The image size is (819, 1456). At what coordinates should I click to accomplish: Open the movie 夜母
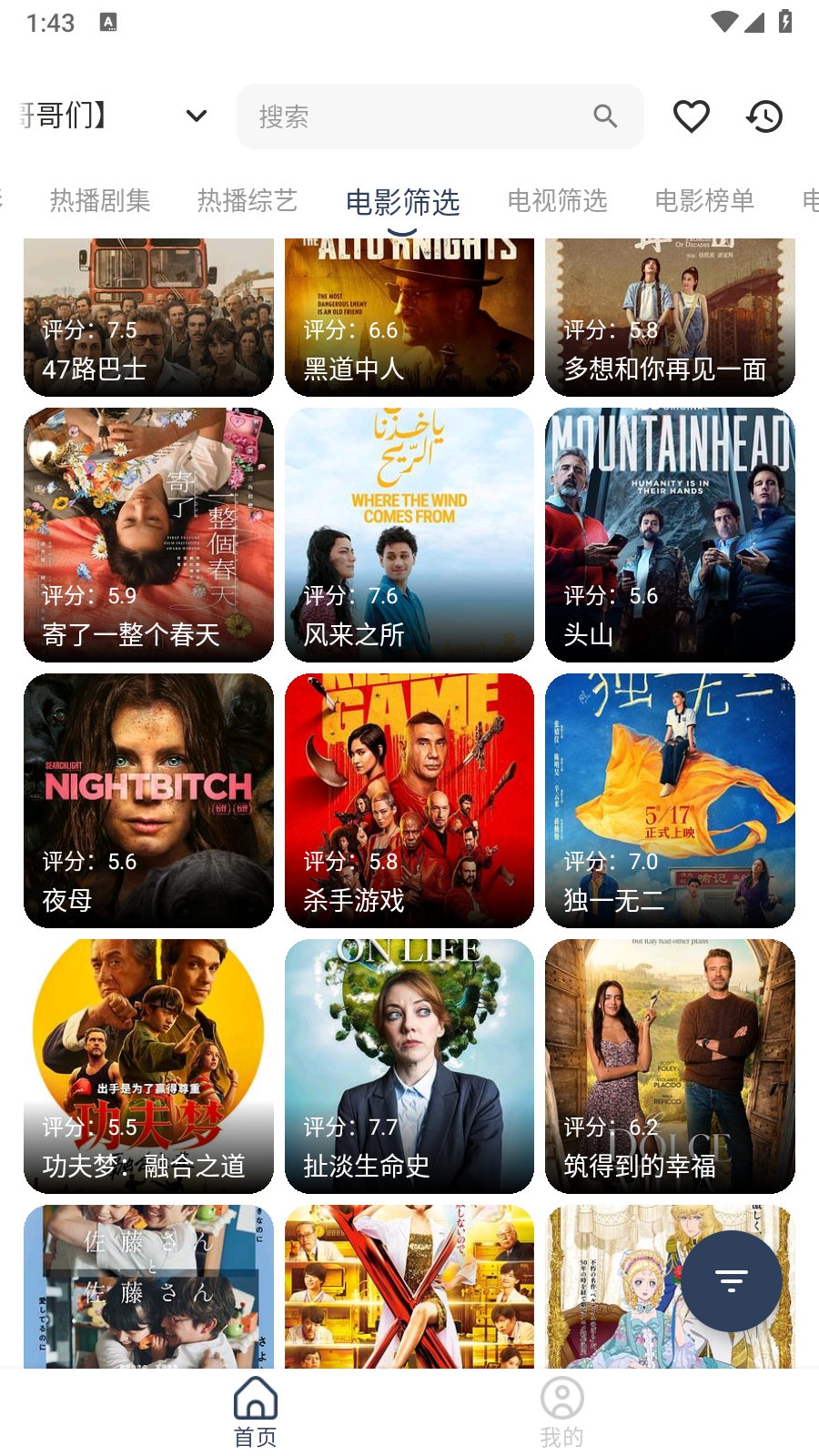(x=148, y=801)
